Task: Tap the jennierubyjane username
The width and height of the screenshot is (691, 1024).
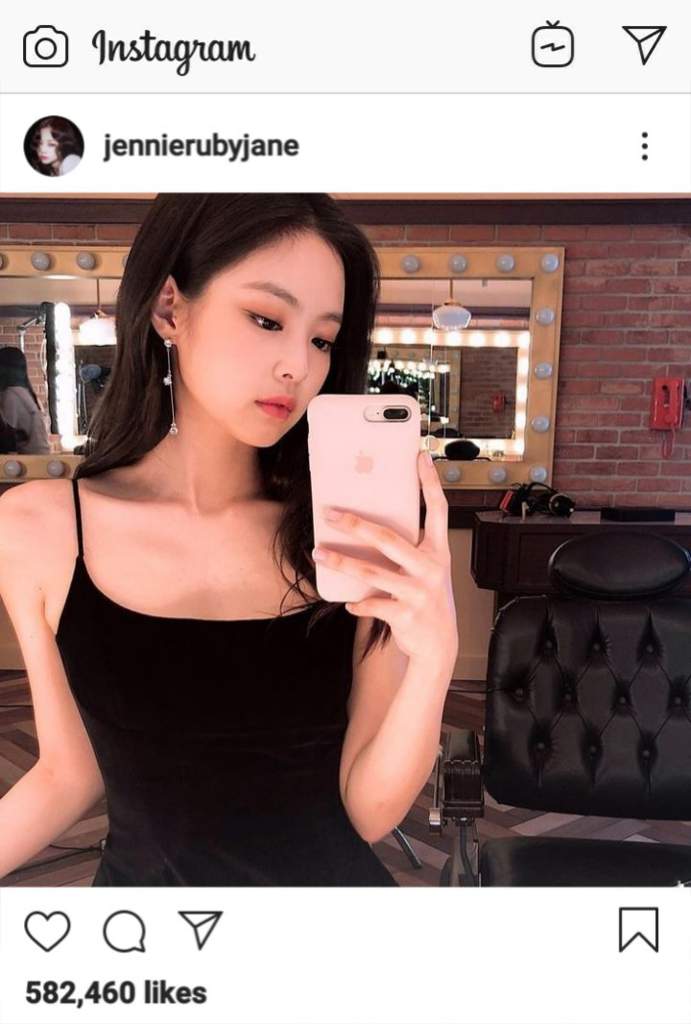Action: pos(201,146)
